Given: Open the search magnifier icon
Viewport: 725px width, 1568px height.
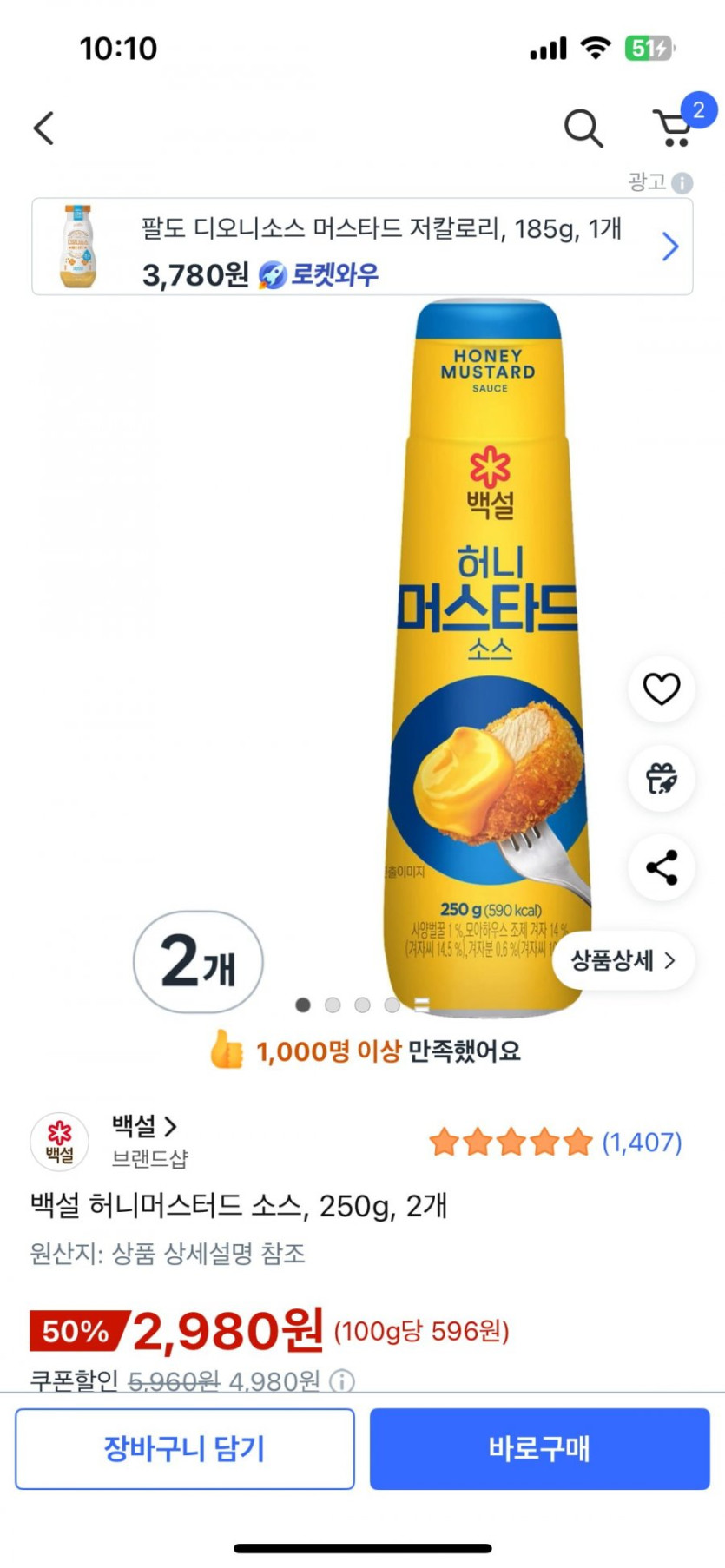Looking at the screenshot, I should click(583, 129).
